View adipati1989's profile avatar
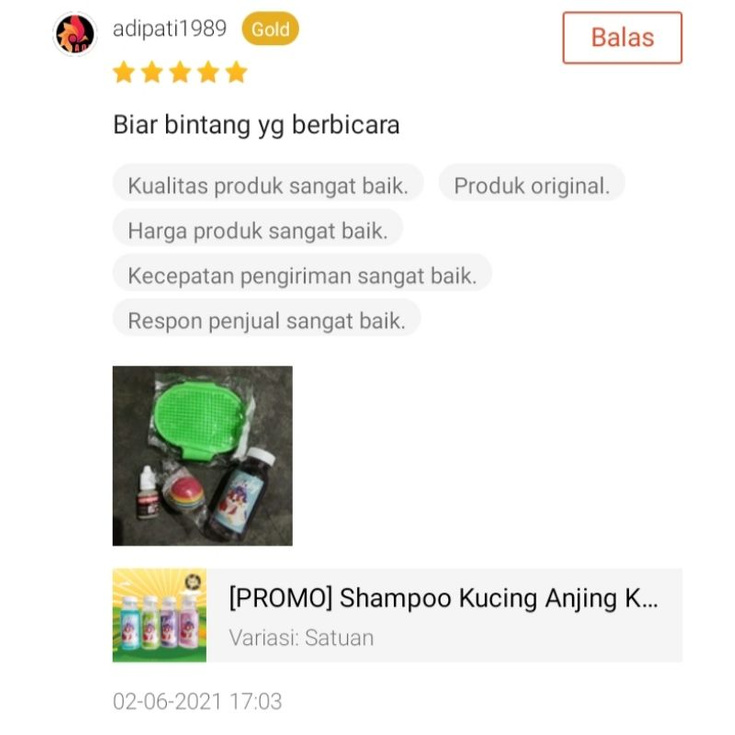Screen dimensions: 735x735 75,35
